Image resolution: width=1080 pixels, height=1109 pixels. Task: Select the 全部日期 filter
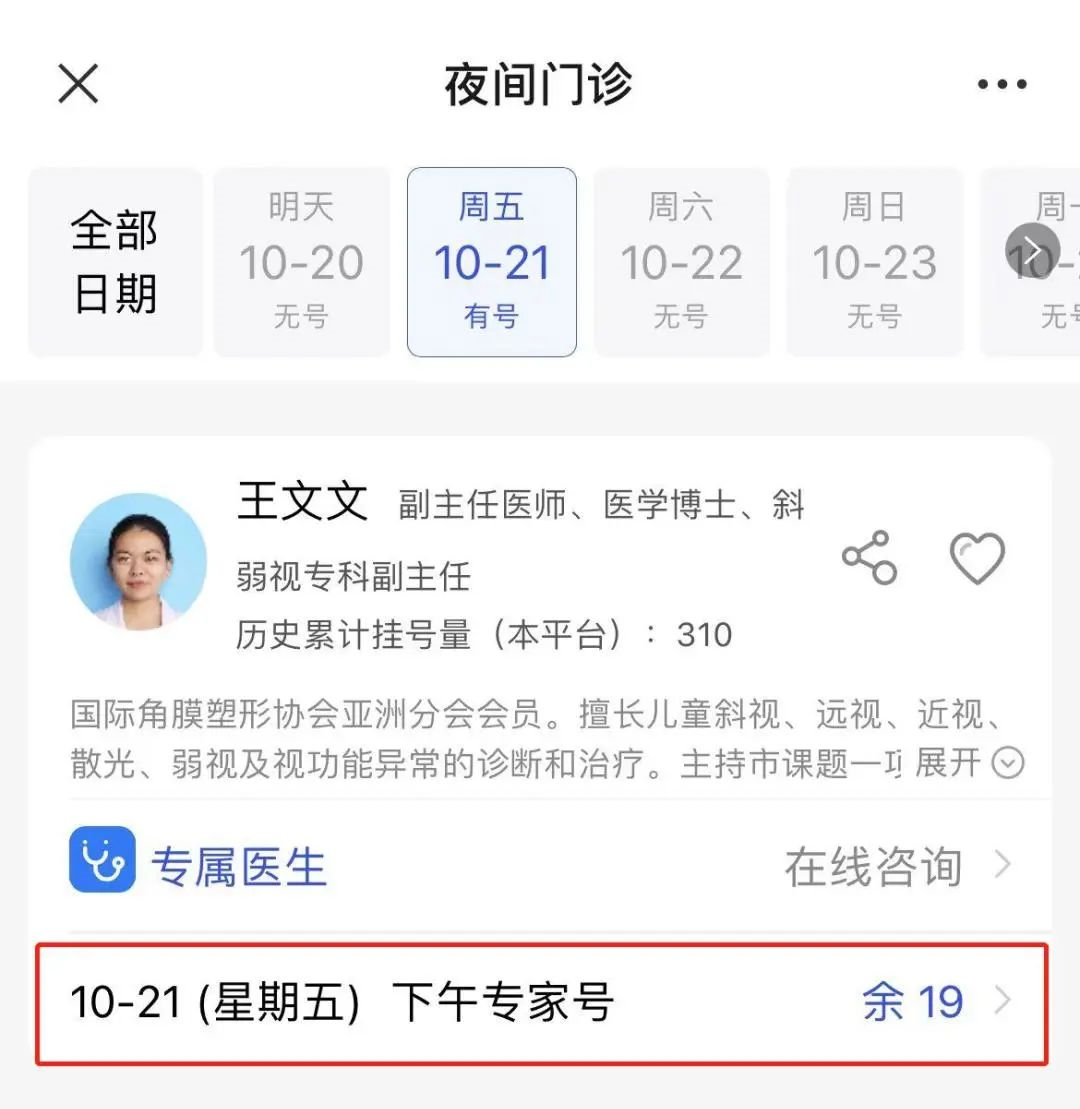[x=115, y=262]
